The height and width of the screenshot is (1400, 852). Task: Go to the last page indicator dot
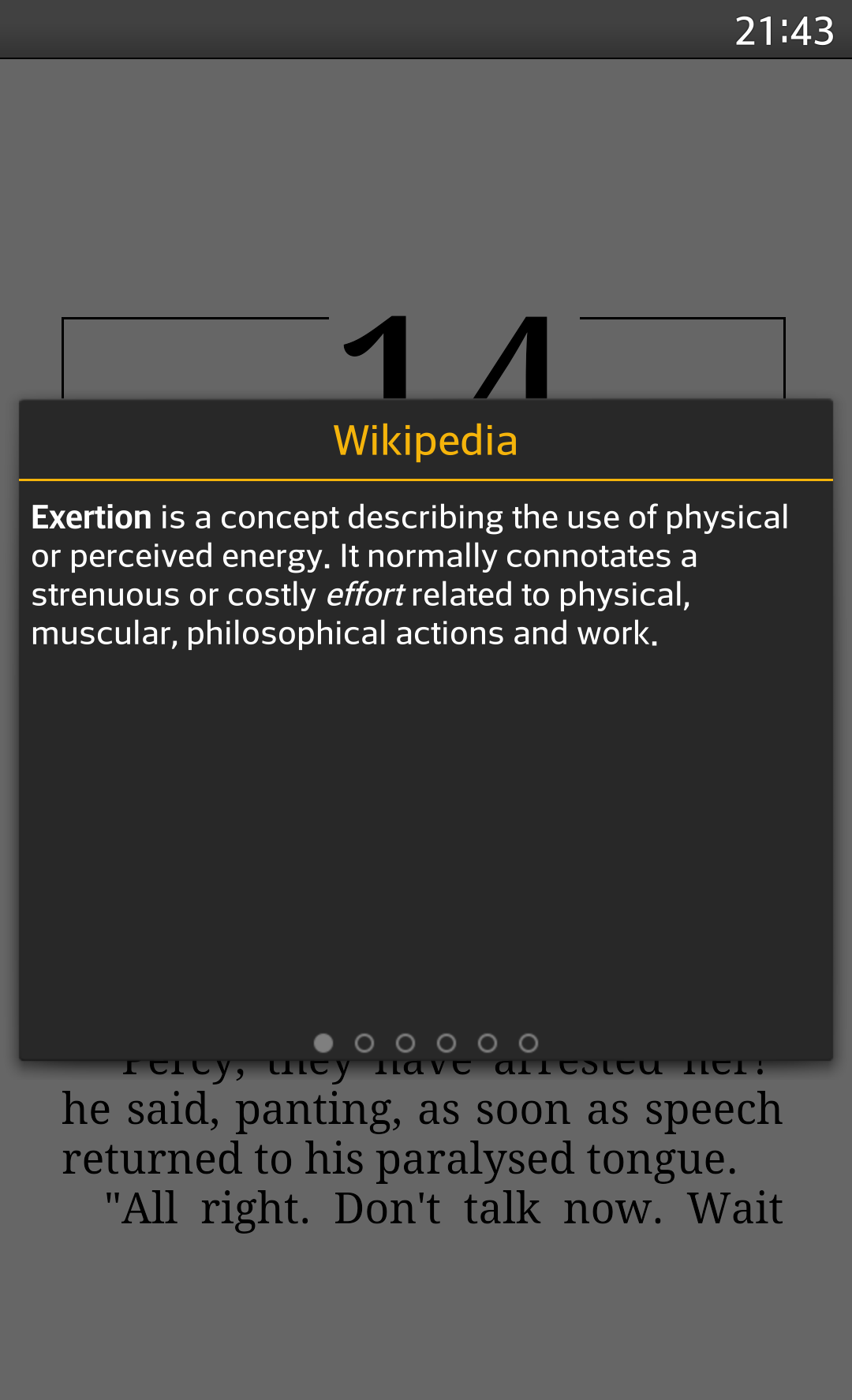(x=529, y=1043)
